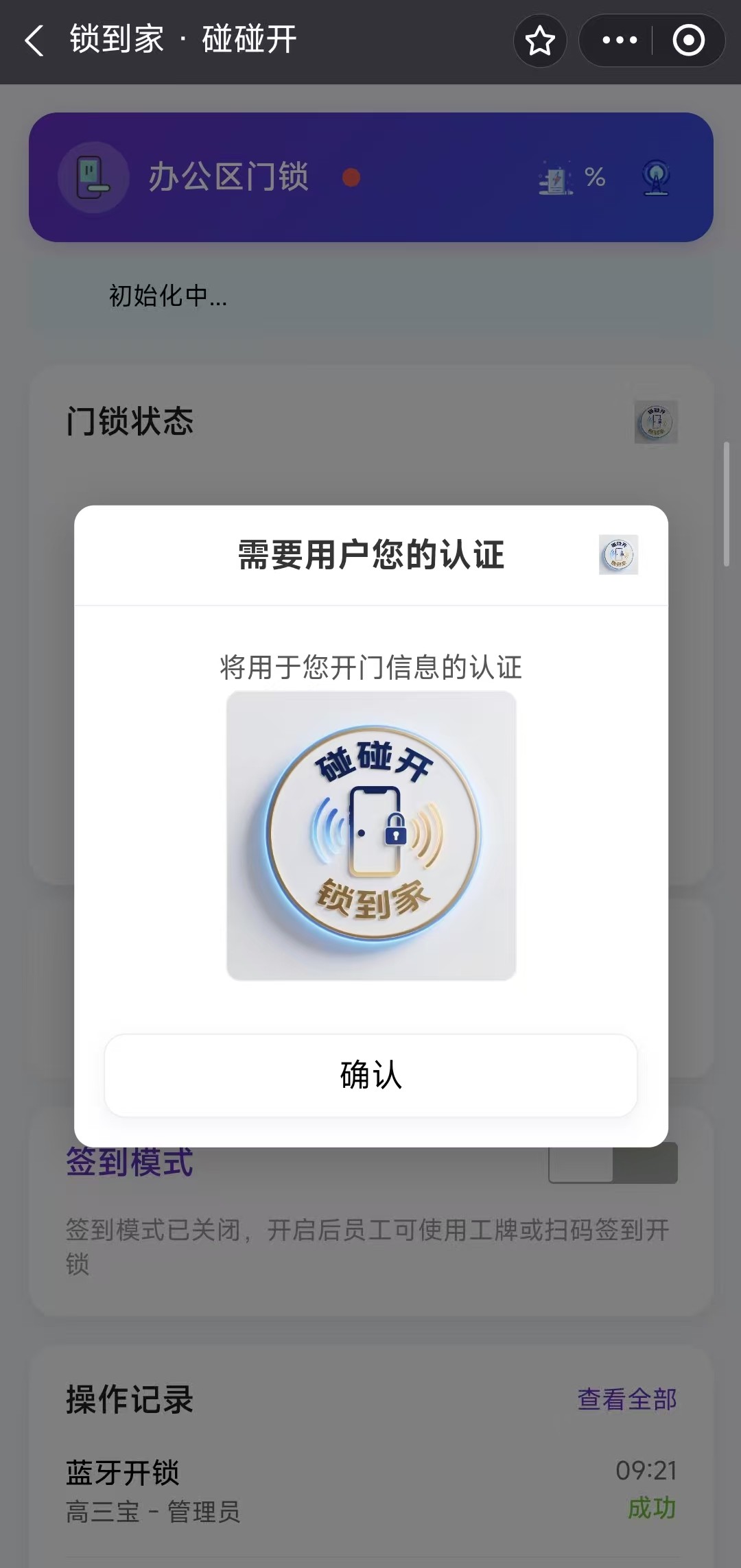Tap the door lock icon on 办公区门锁 card
The image size is (741, 1568).
[x=91, y=177]
